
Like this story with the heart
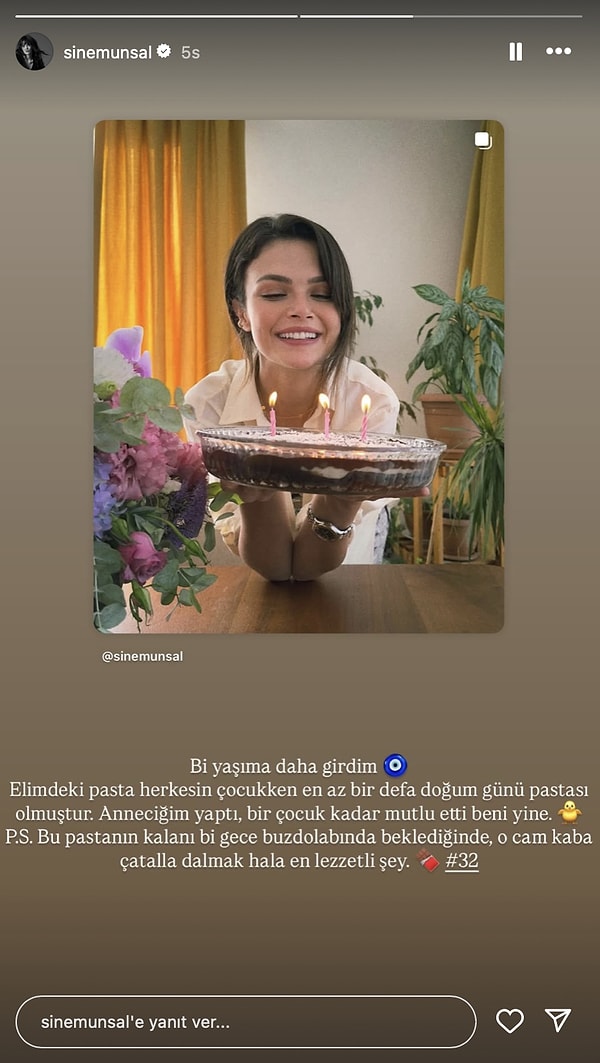tap(510, 1021)
